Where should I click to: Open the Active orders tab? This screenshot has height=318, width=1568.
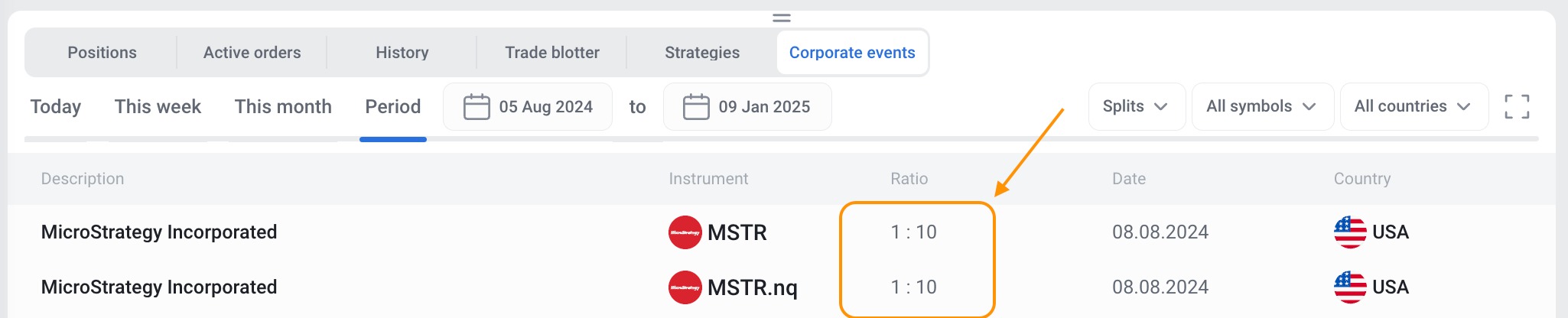point(252,53)
